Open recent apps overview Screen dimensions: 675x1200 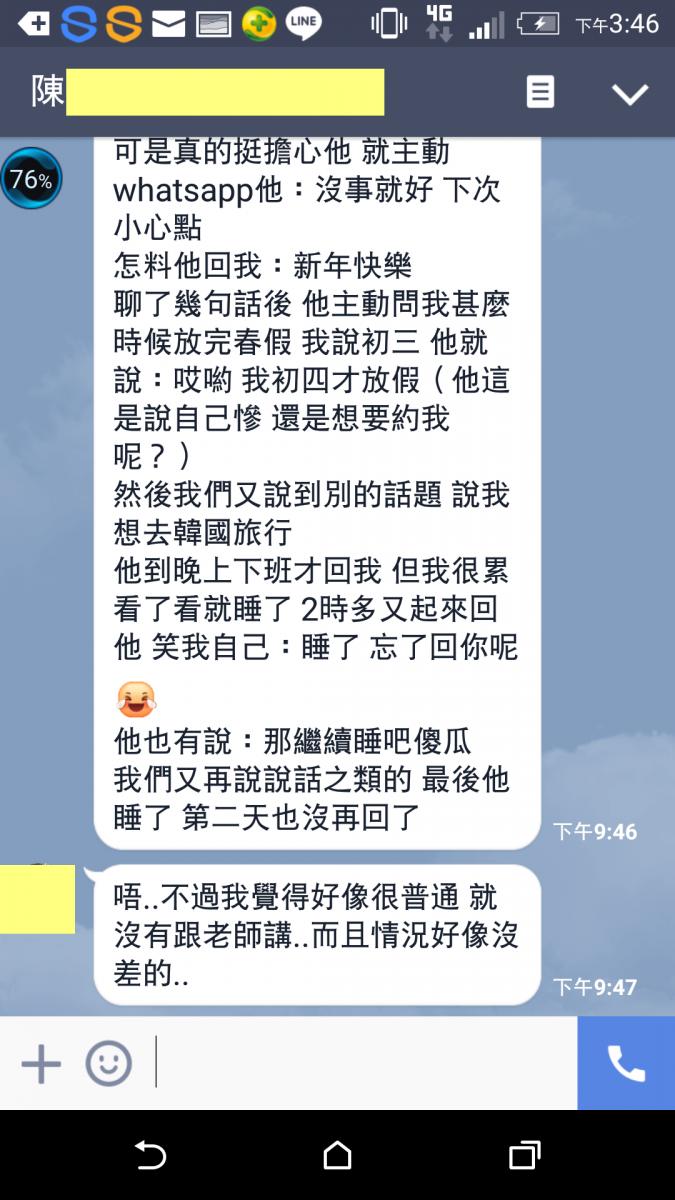(x=524, y=1156)
